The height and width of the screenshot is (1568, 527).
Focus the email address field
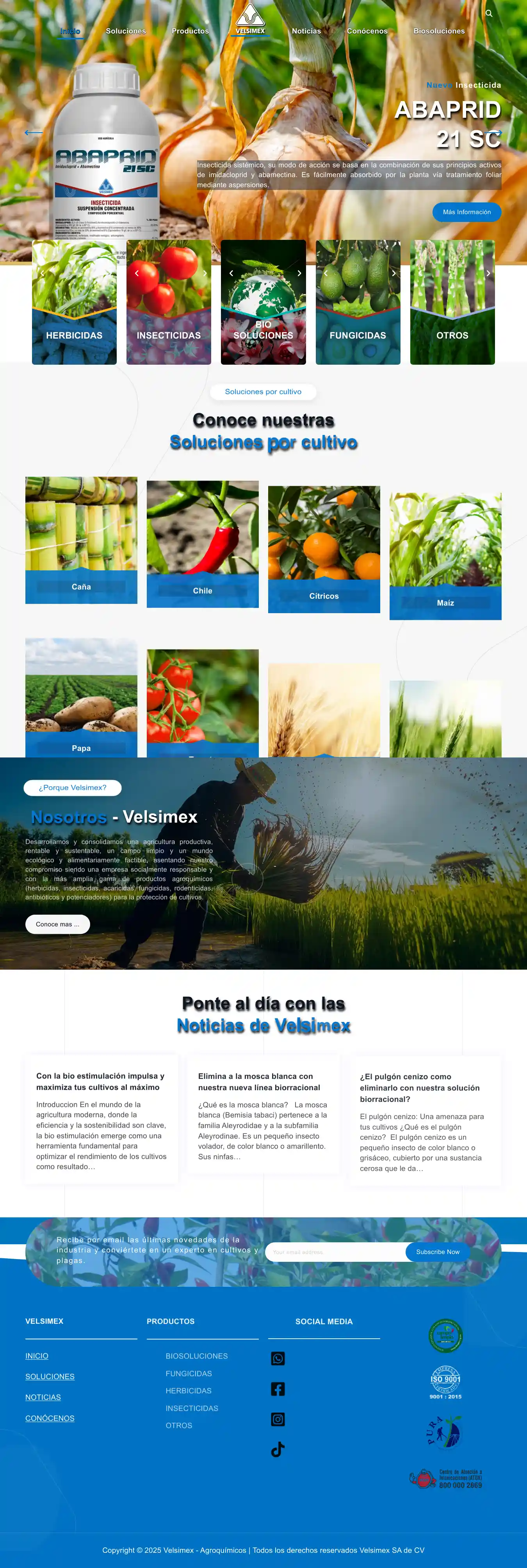click(x=335, y=1252)
